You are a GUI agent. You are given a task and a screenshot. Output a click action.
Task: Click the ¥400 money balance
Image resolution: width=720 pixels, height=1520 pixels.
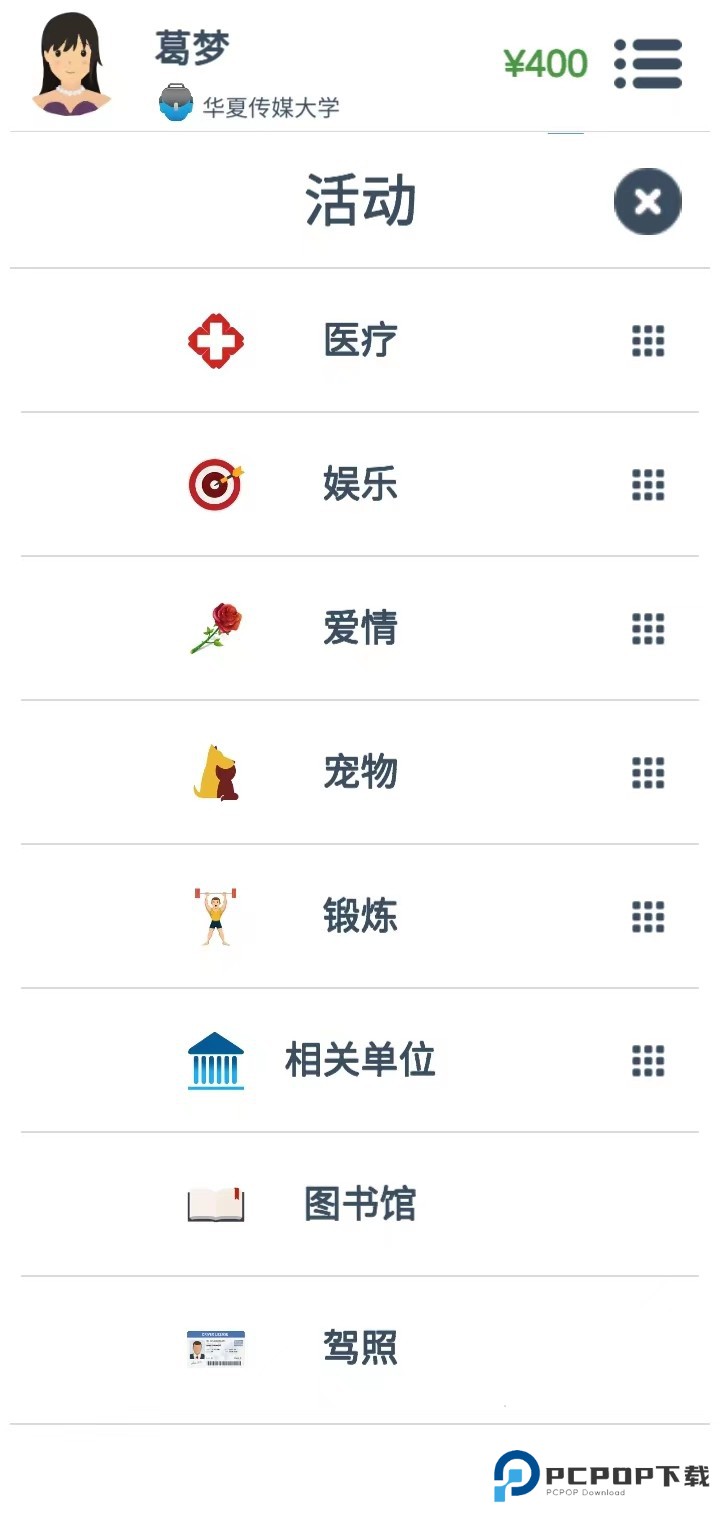[546, 63]
